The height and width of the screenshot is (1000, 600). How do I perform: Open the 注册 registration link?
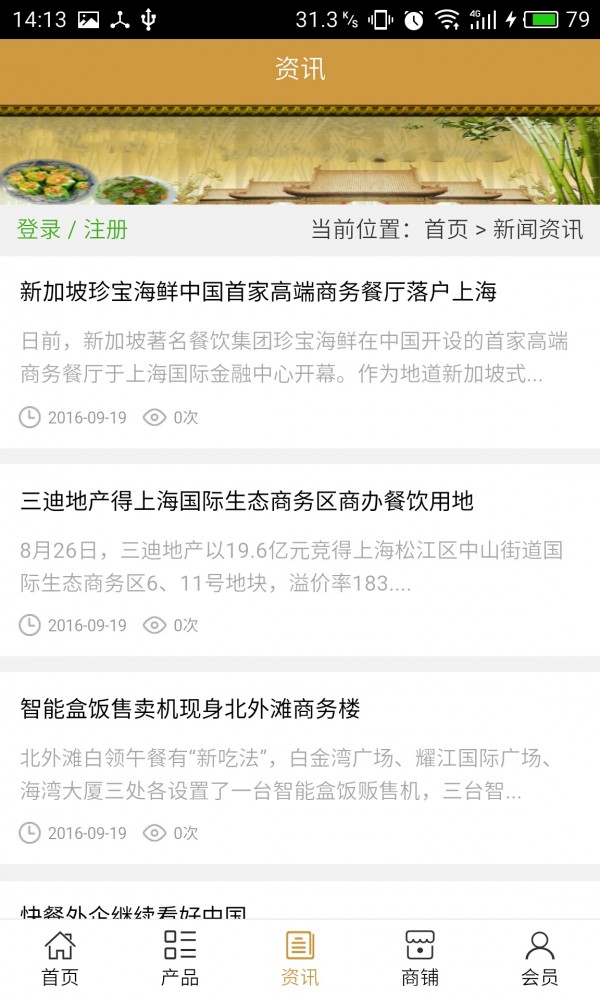pos(106,229)
